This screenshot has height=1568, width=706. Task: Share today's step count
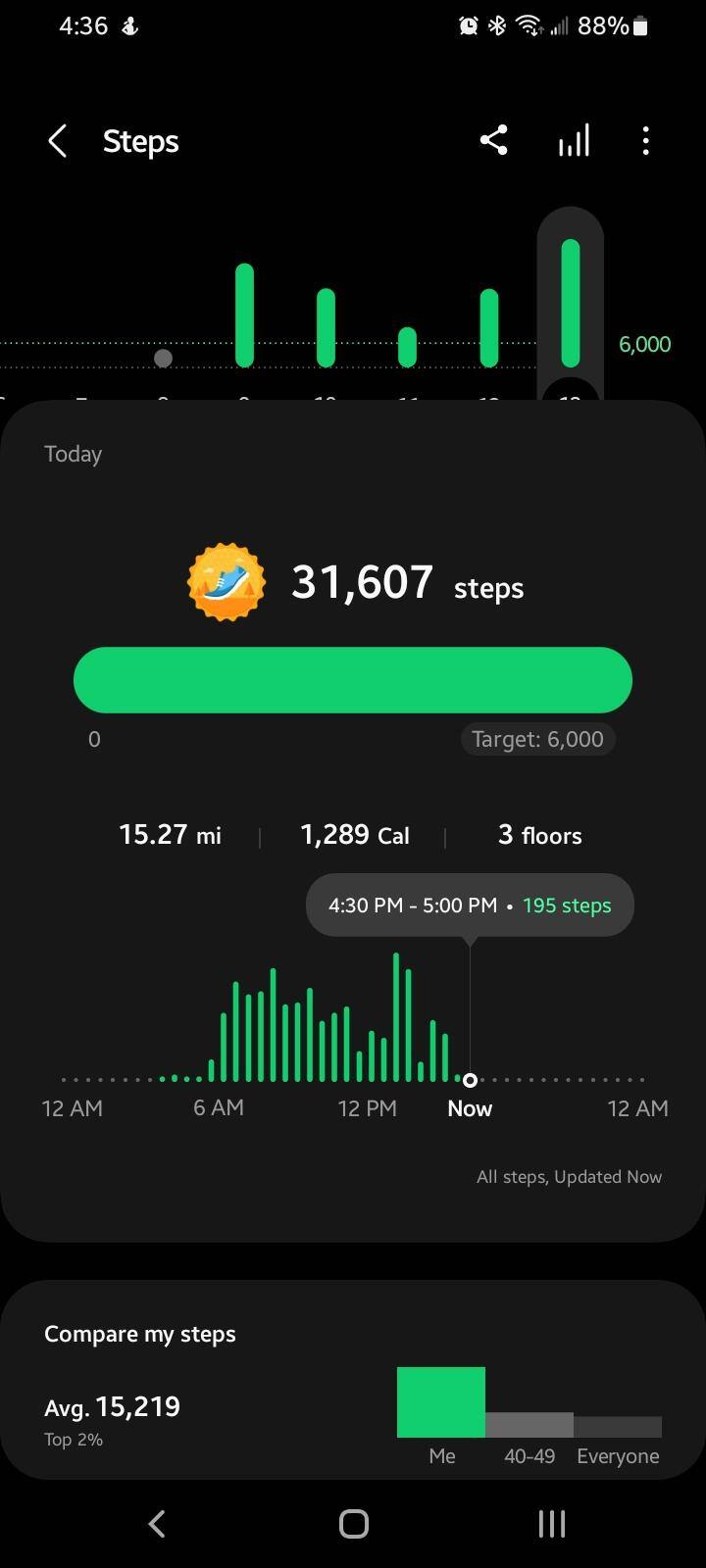pyautogui.click(x=493, y=141)
